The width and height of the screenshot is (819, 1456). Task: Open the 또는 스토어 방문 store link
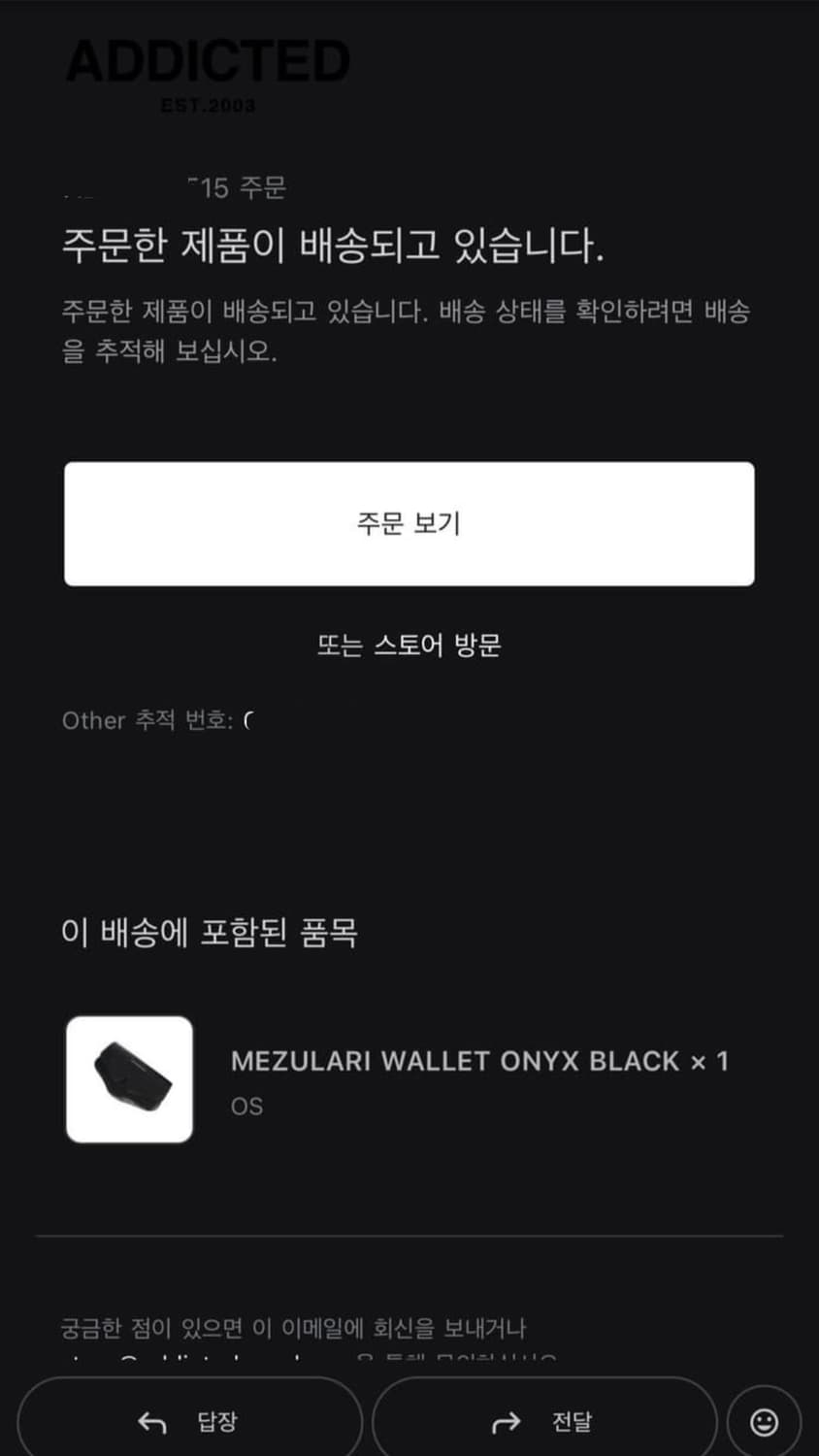point(409,643)
